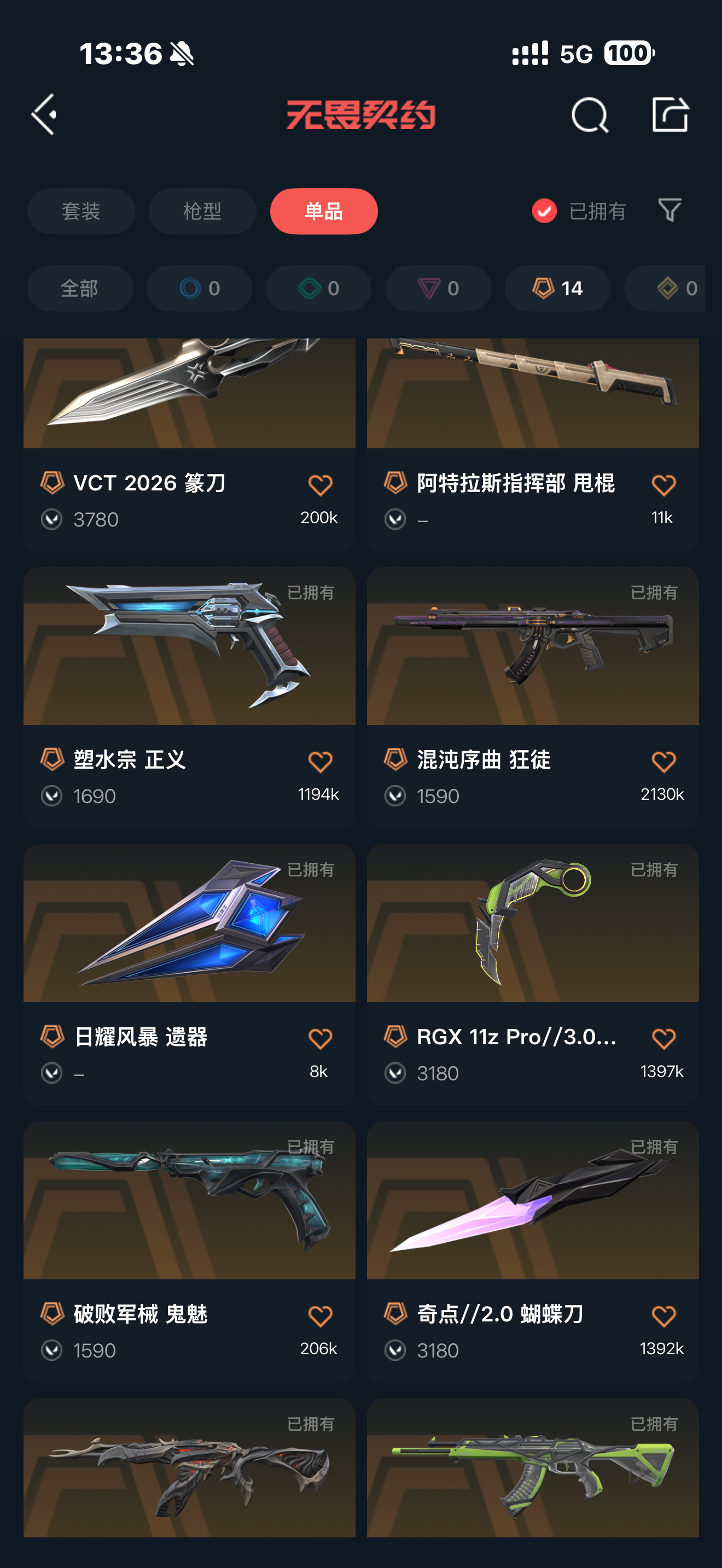Select the 单品 tab
Viewport: 722px width, 1568px height.
[323, 211]
